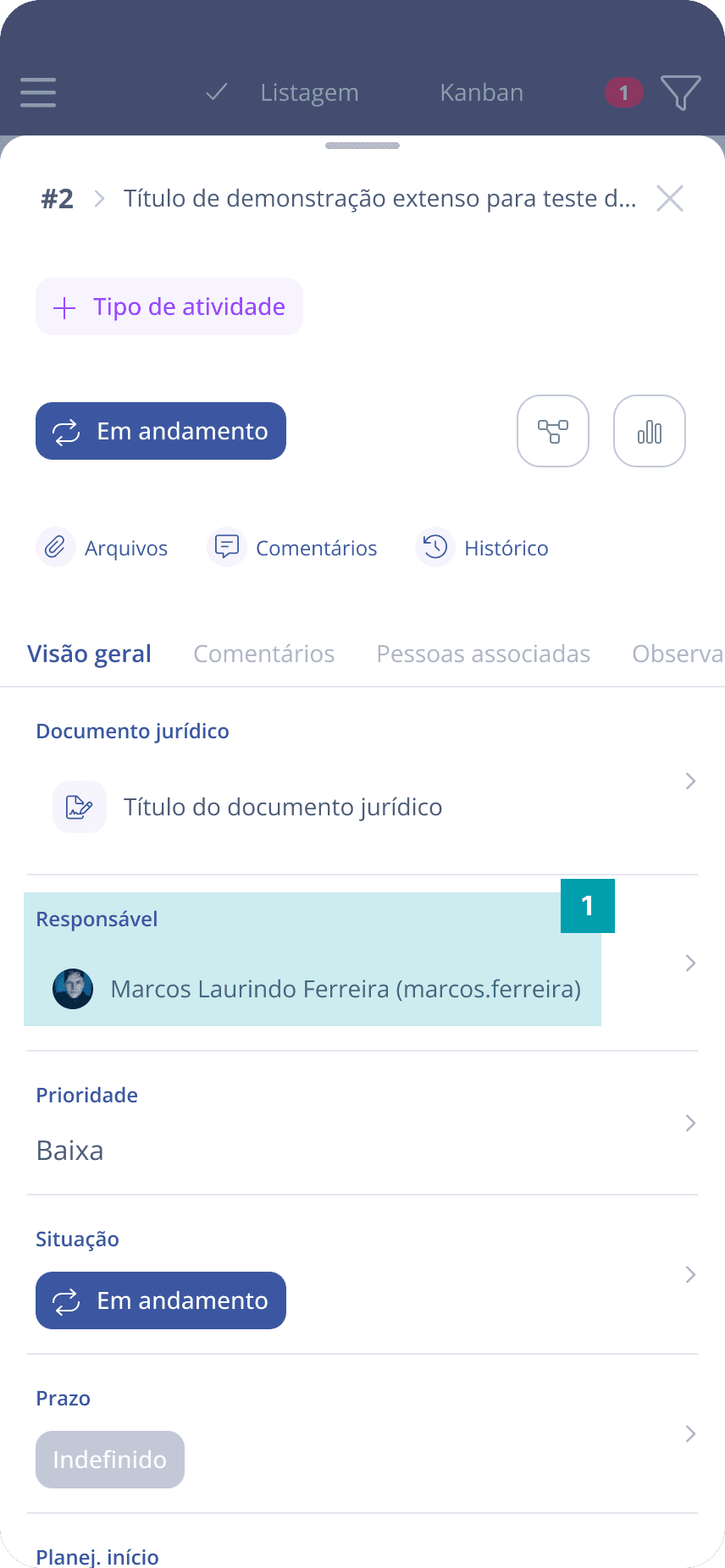This screenshot has height=1568, width=725.
Task: Click the notification badge showing 1
Action: click(x=623, y=92)
